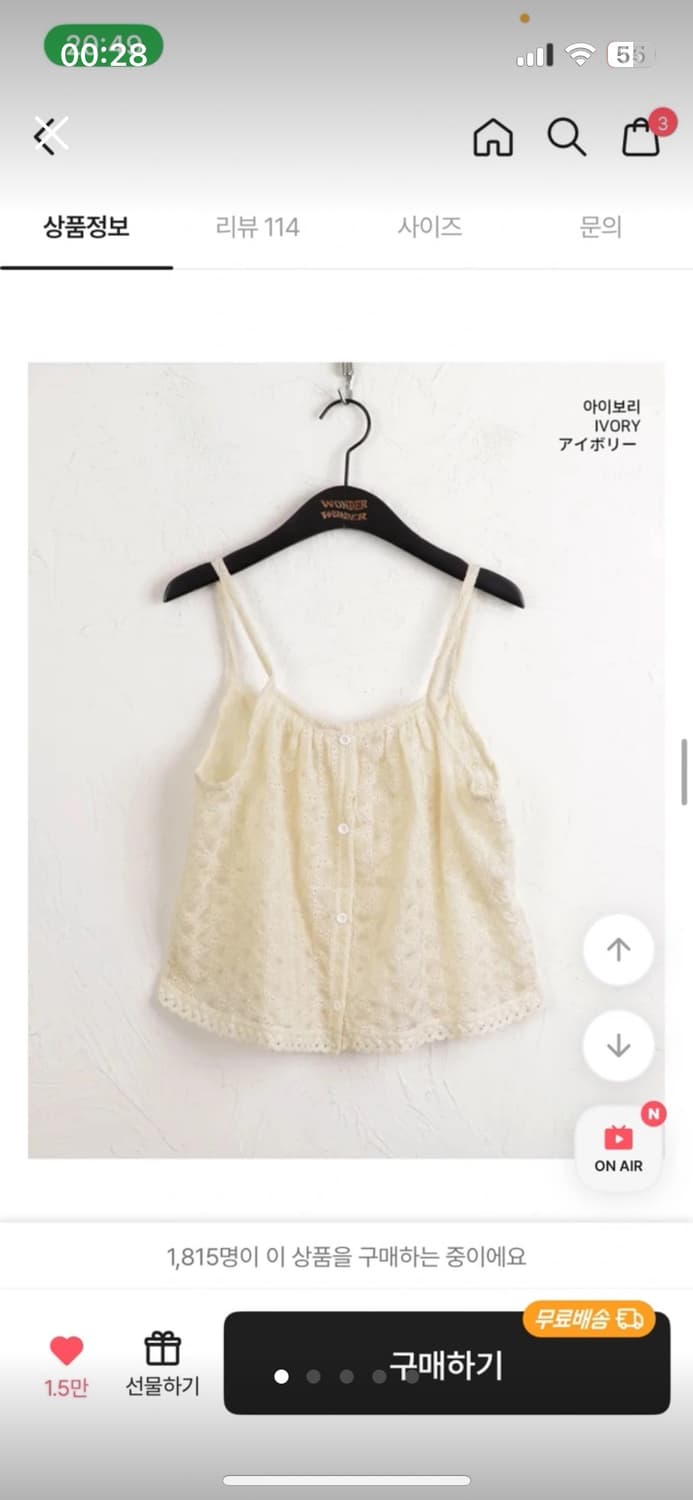Jump to top with the up arrow
Image resolution: width=693 pixels, height=1500 pixels.
[619, 950]
